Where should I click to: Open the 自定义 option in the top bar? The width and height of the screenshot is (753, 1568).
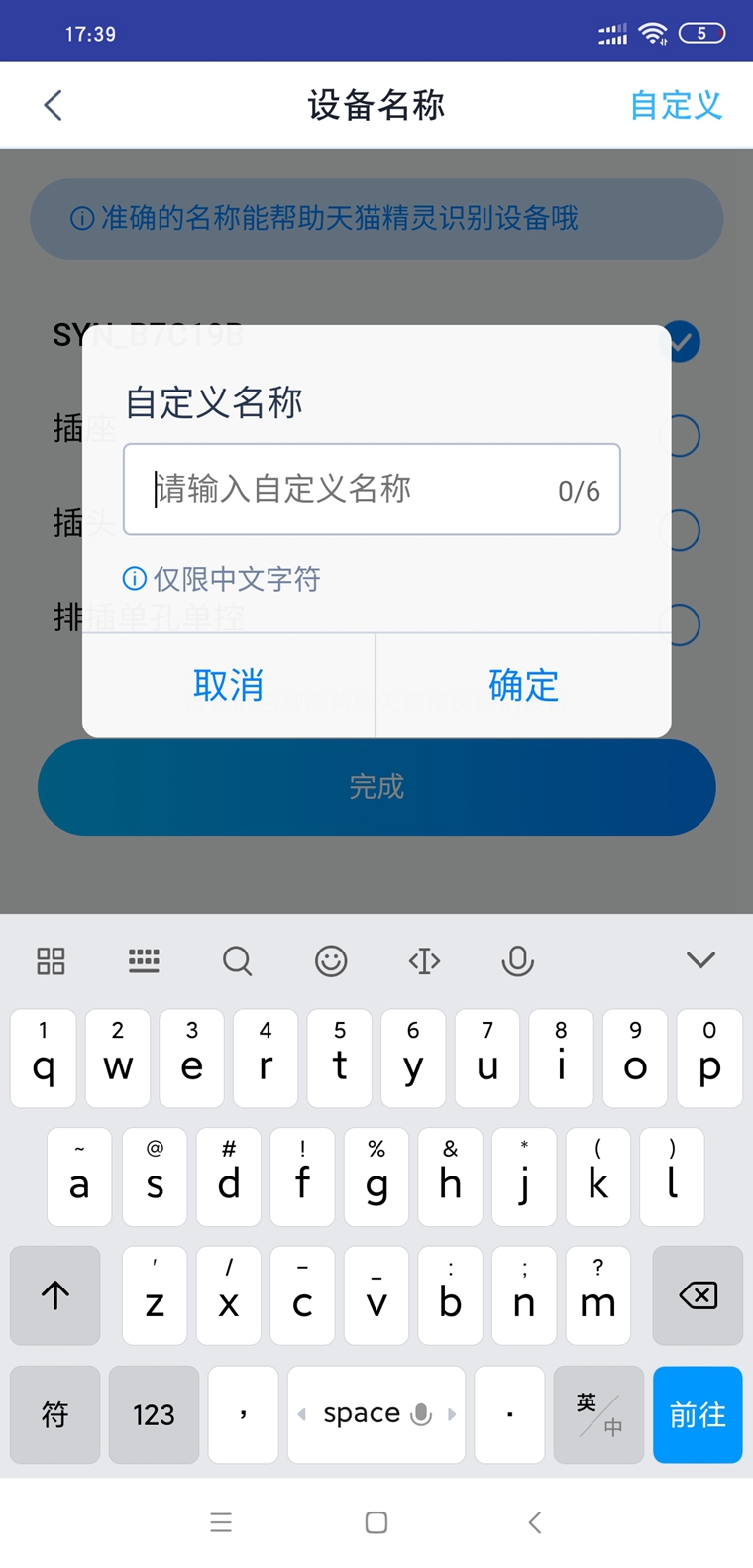point(676,105)
